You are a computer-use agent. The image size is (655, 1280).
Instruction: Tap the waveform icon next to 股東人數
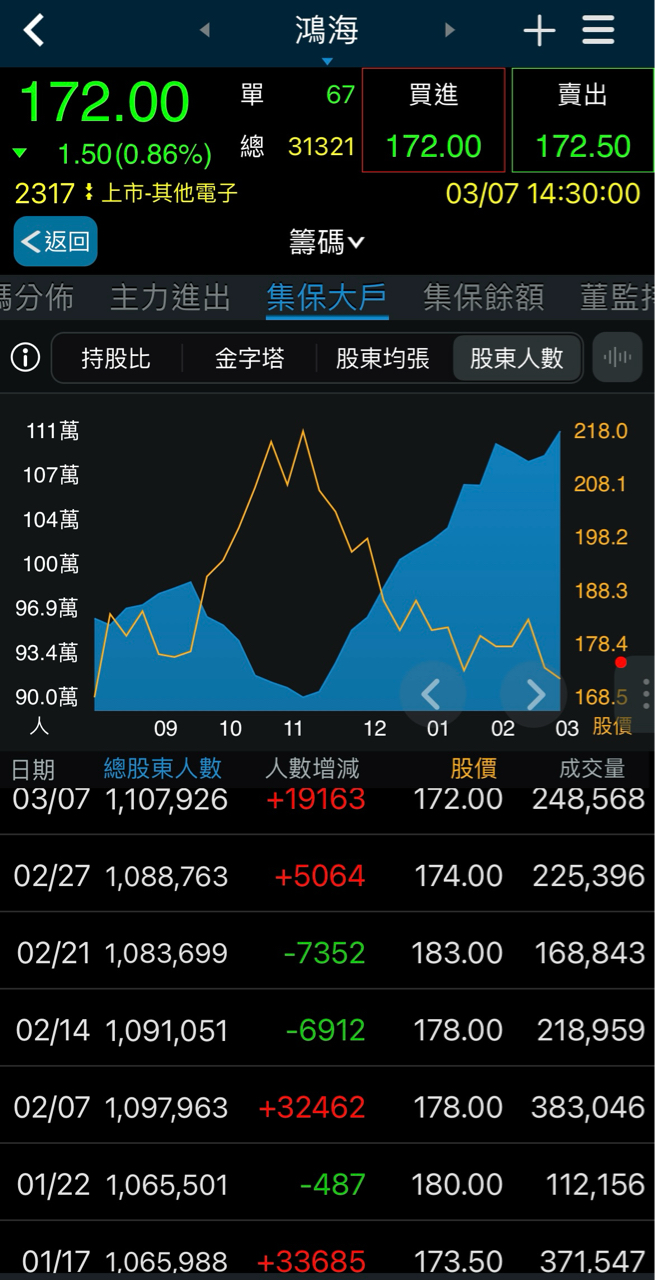point(618,357)
